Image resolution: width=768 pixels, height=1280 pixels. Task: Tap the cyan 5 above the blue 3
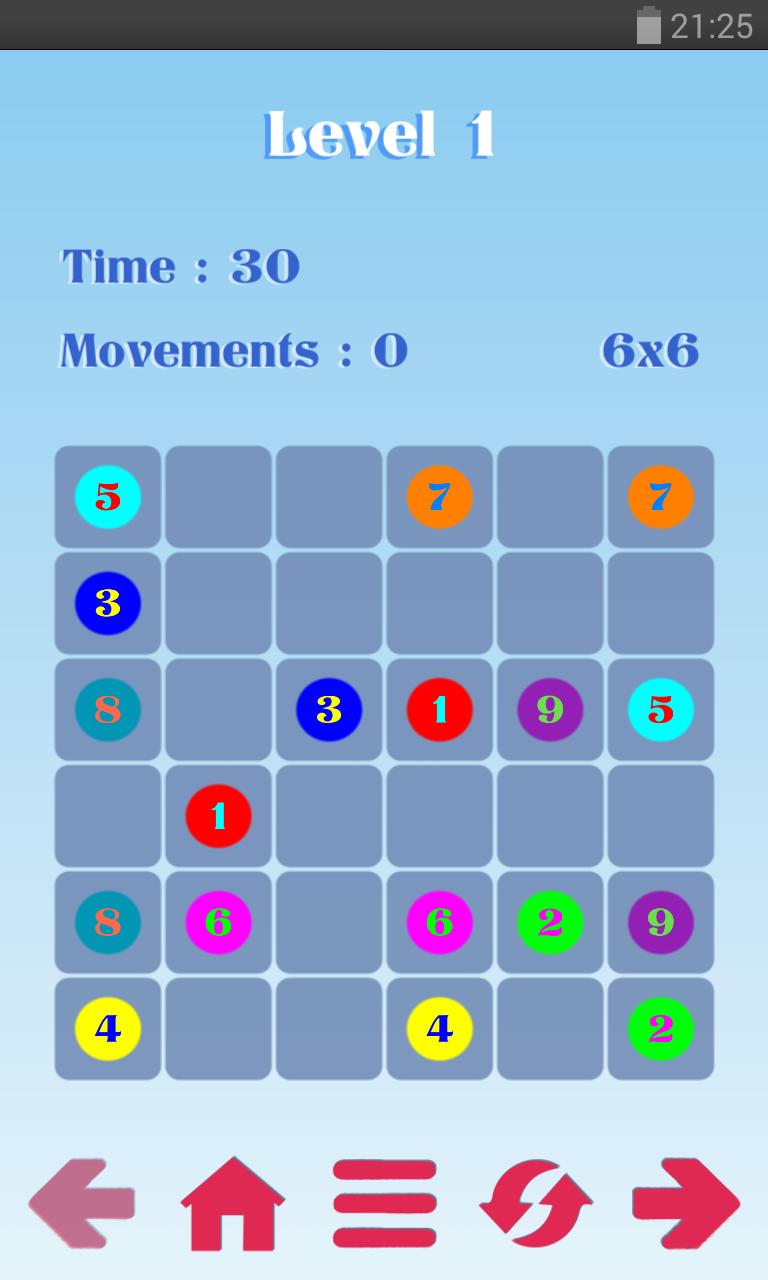point(108,497)
